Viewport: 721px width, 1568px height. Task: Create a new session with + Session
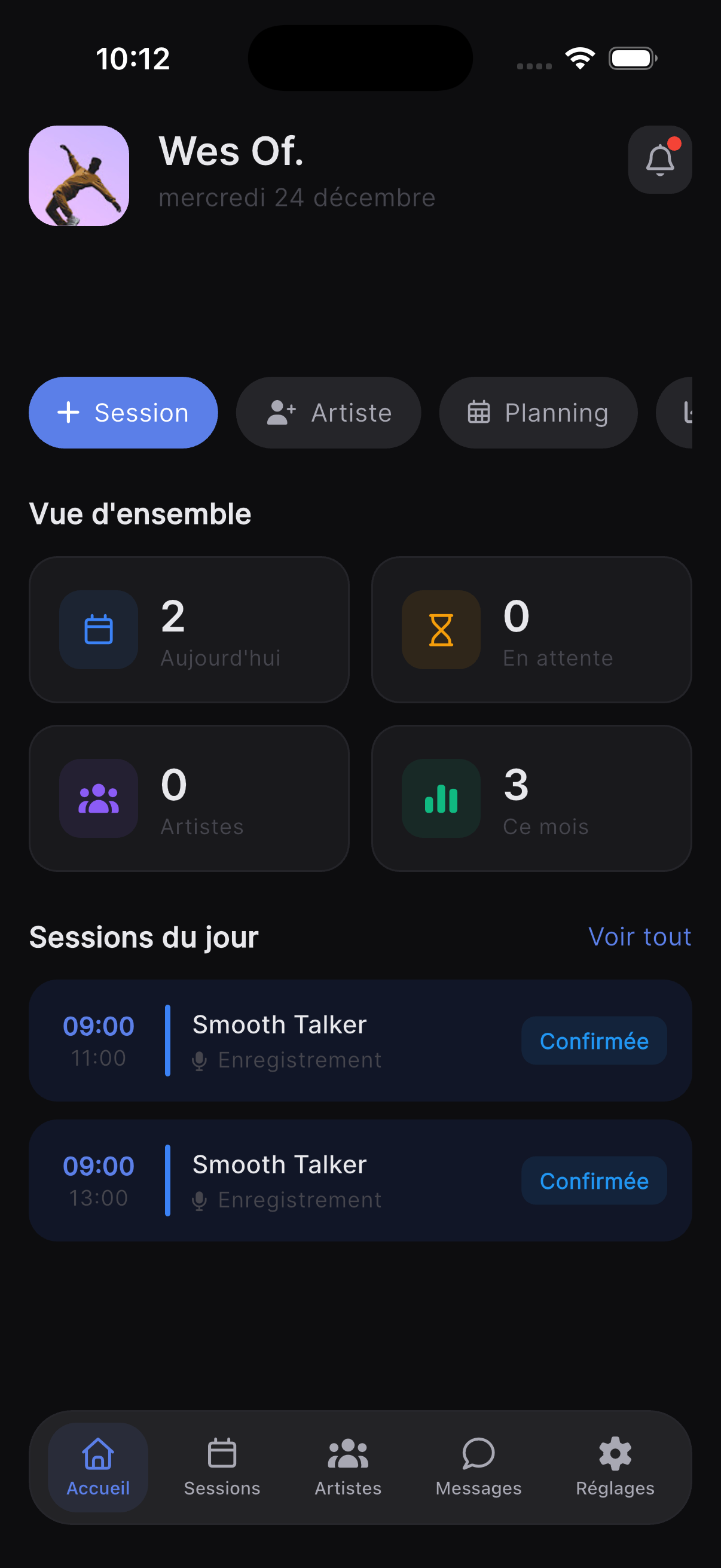pyautogui.click(x=123, y=412)
